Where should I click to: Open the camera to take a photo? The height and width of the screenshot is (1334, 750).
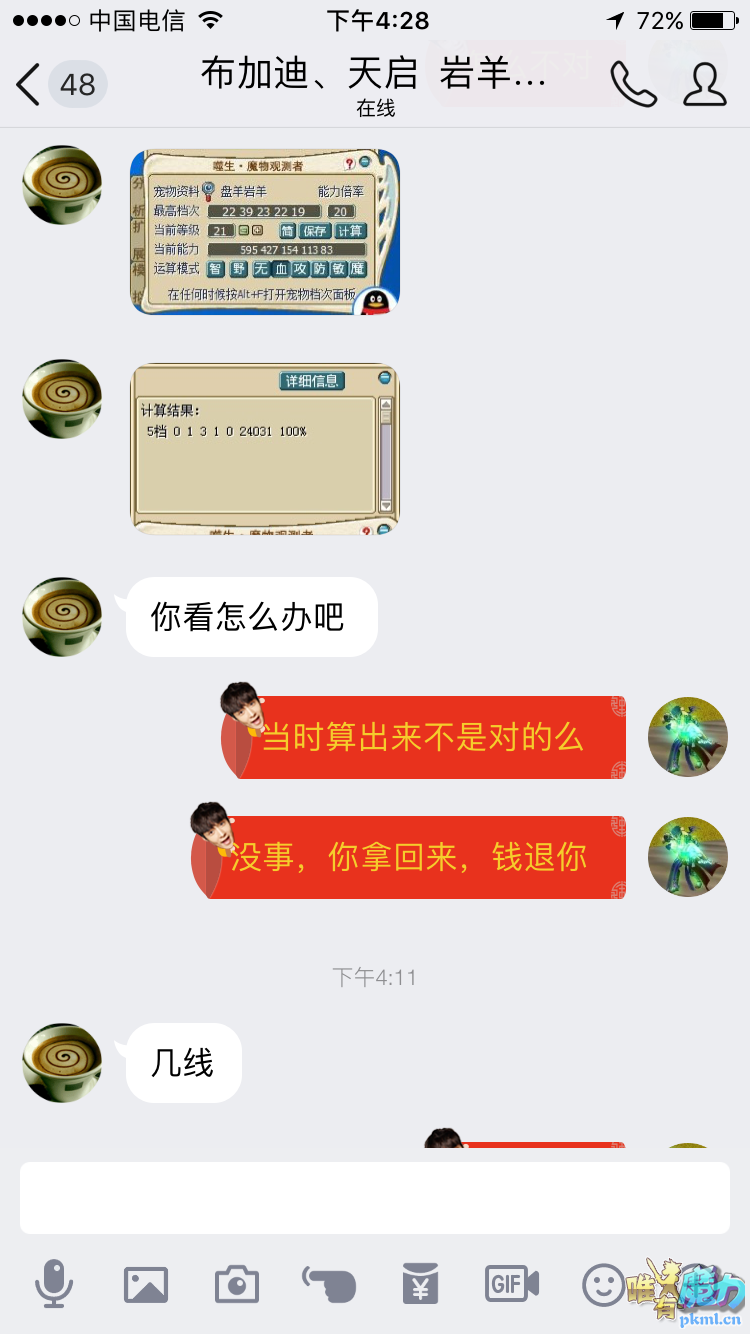pyautogui.click(x=237, y=1284)
